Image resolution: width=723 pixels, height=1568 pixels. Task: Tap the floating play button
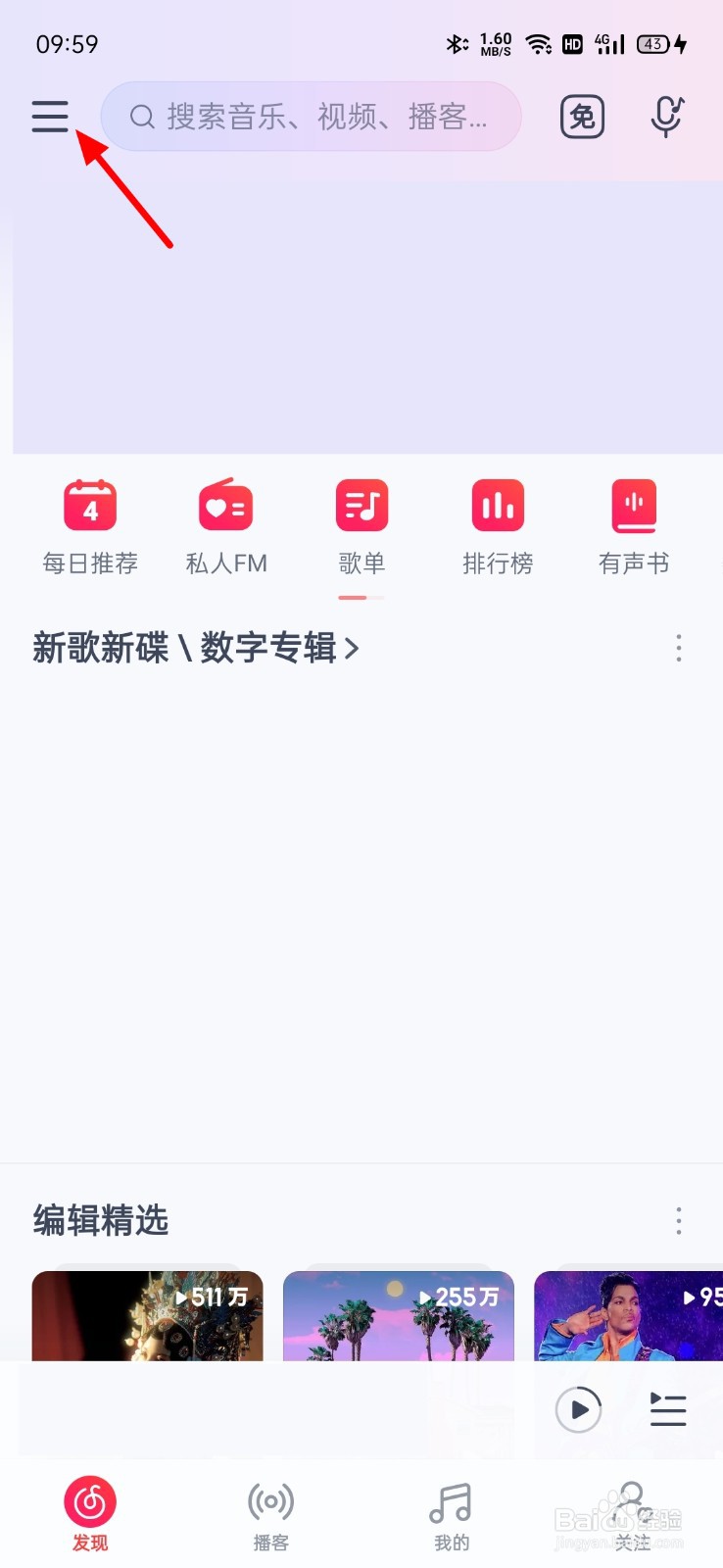[579, 1409]
